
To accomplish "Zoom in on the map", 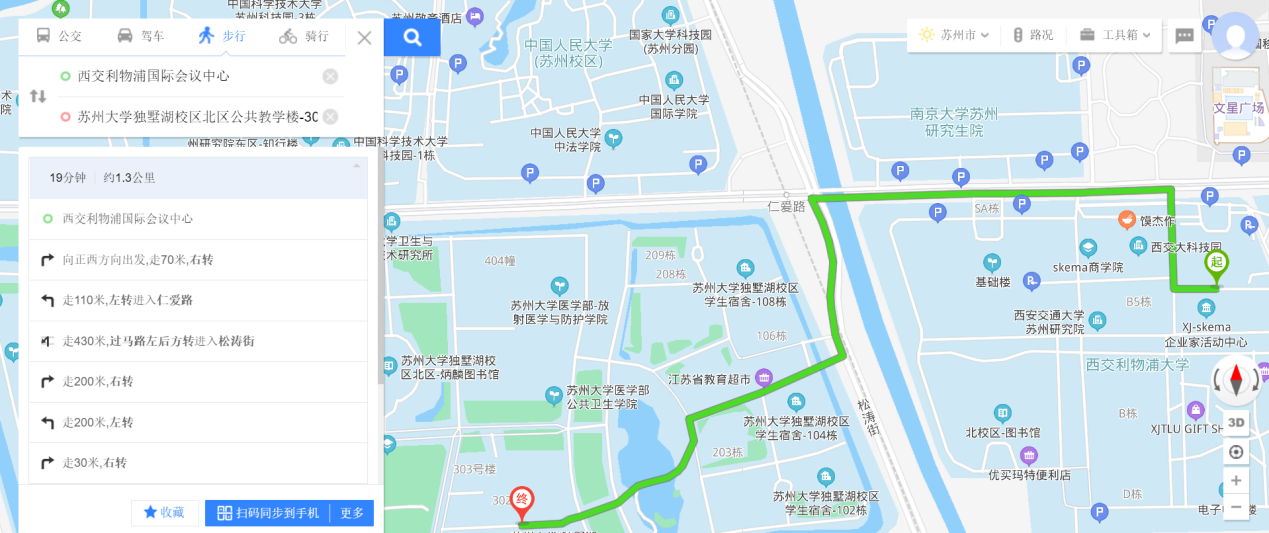I will (x=1237, y=481).
